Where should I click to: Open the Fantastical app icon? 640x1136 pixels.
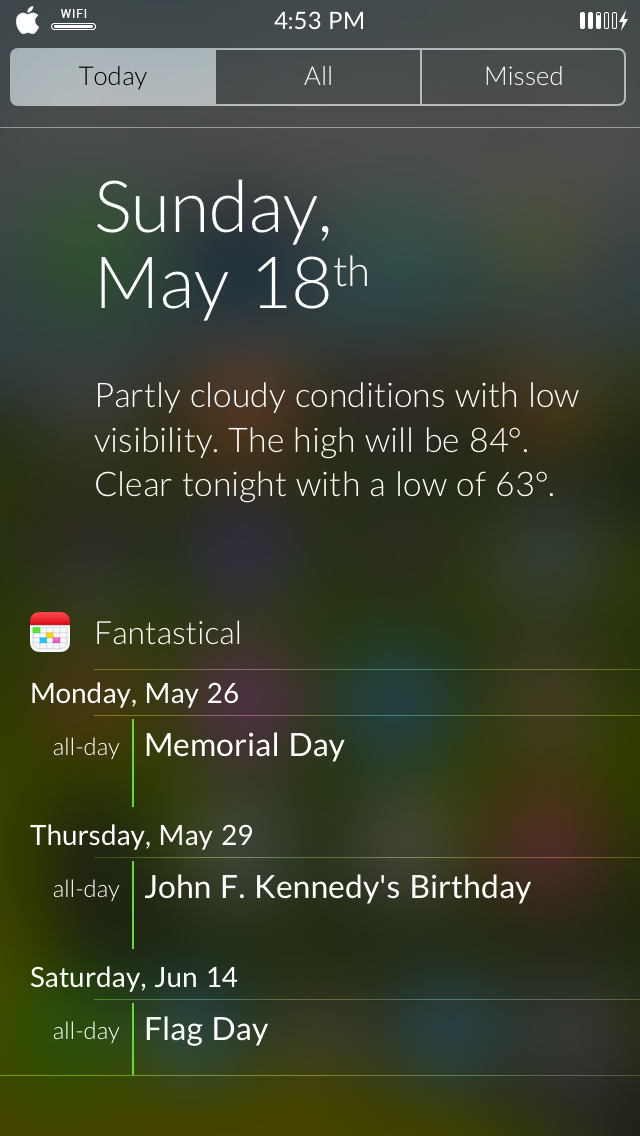click(50, 632)
